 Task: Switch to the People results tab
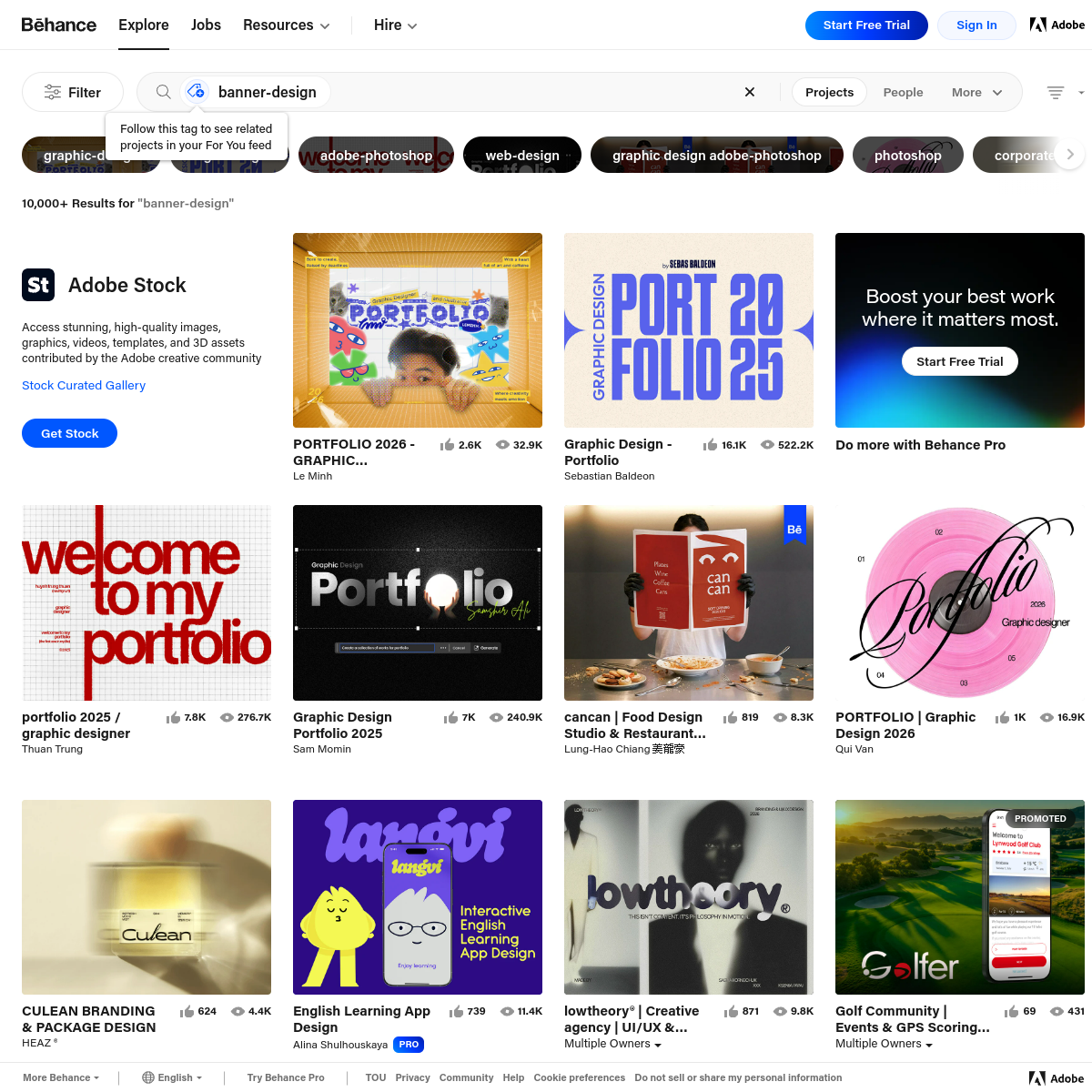point(903,92)
